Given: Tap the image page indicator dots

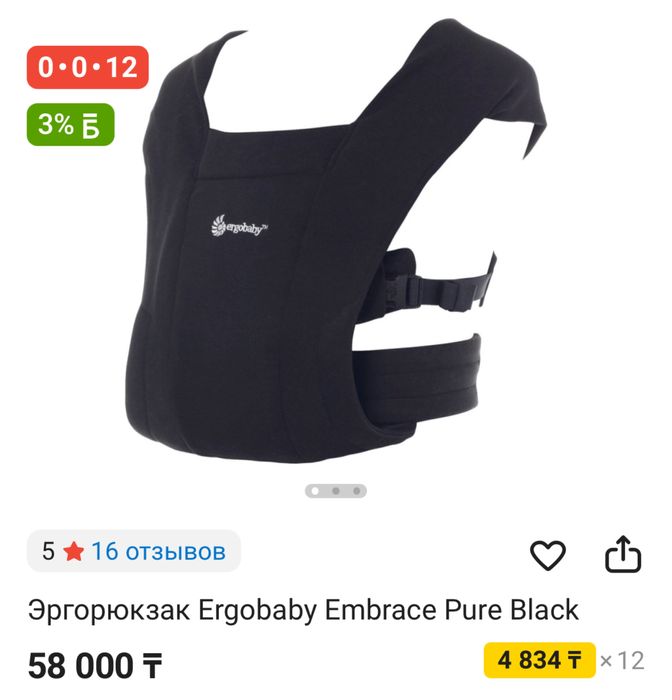Looking at the screenshot, I should [336, 491].
